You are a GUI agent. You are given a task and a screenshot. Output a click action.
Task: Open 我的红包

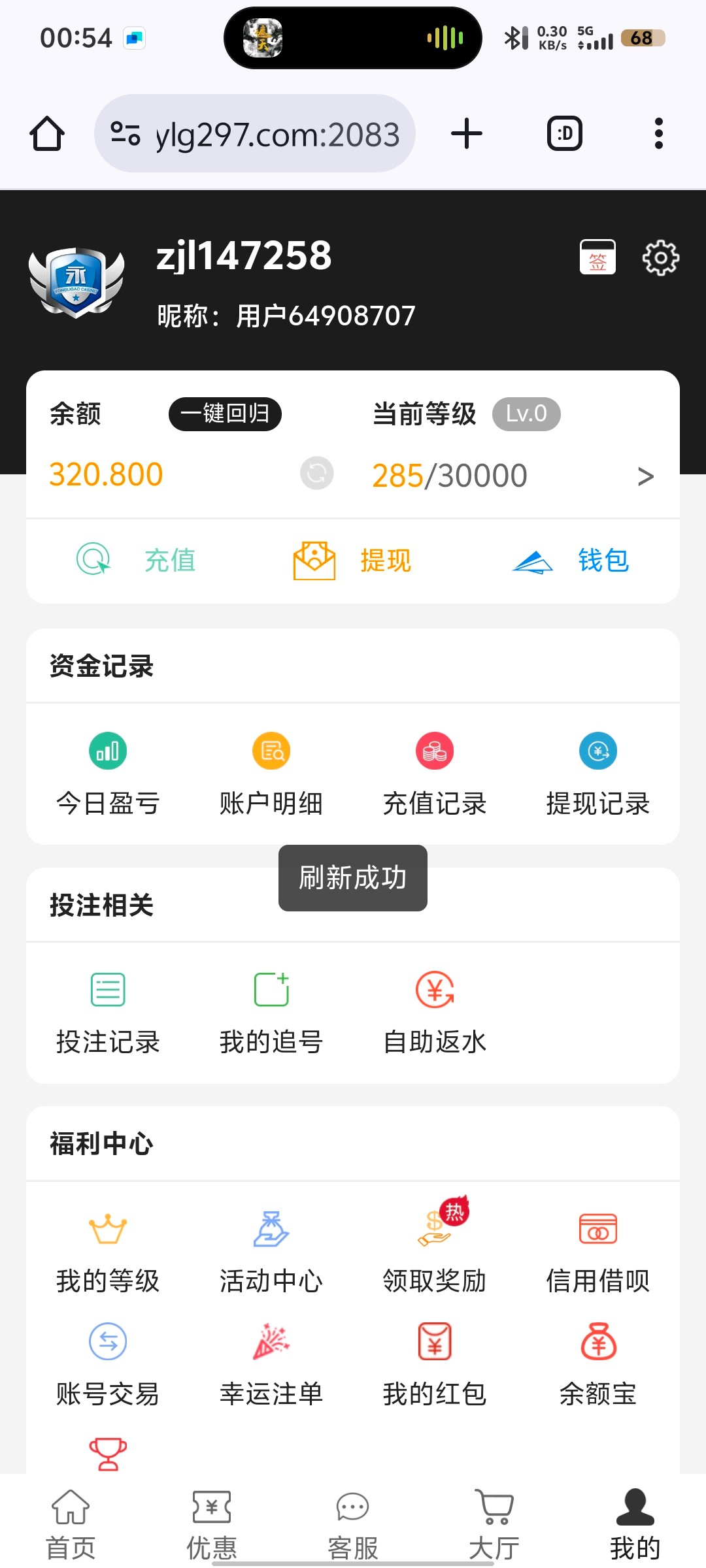tap(435, 1365)
